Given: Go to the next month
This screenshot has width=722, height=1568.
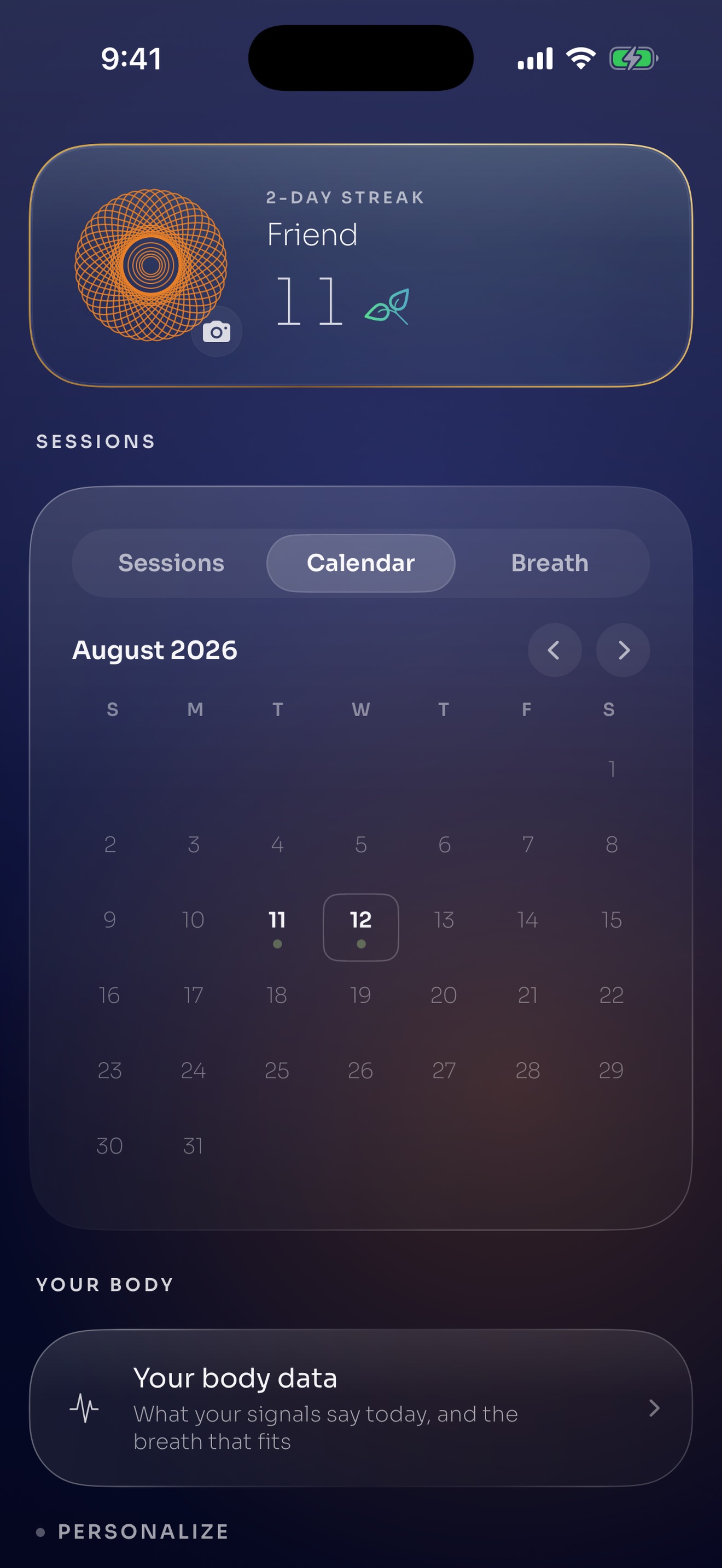Looking at the screenshot, I should [623, 650].
